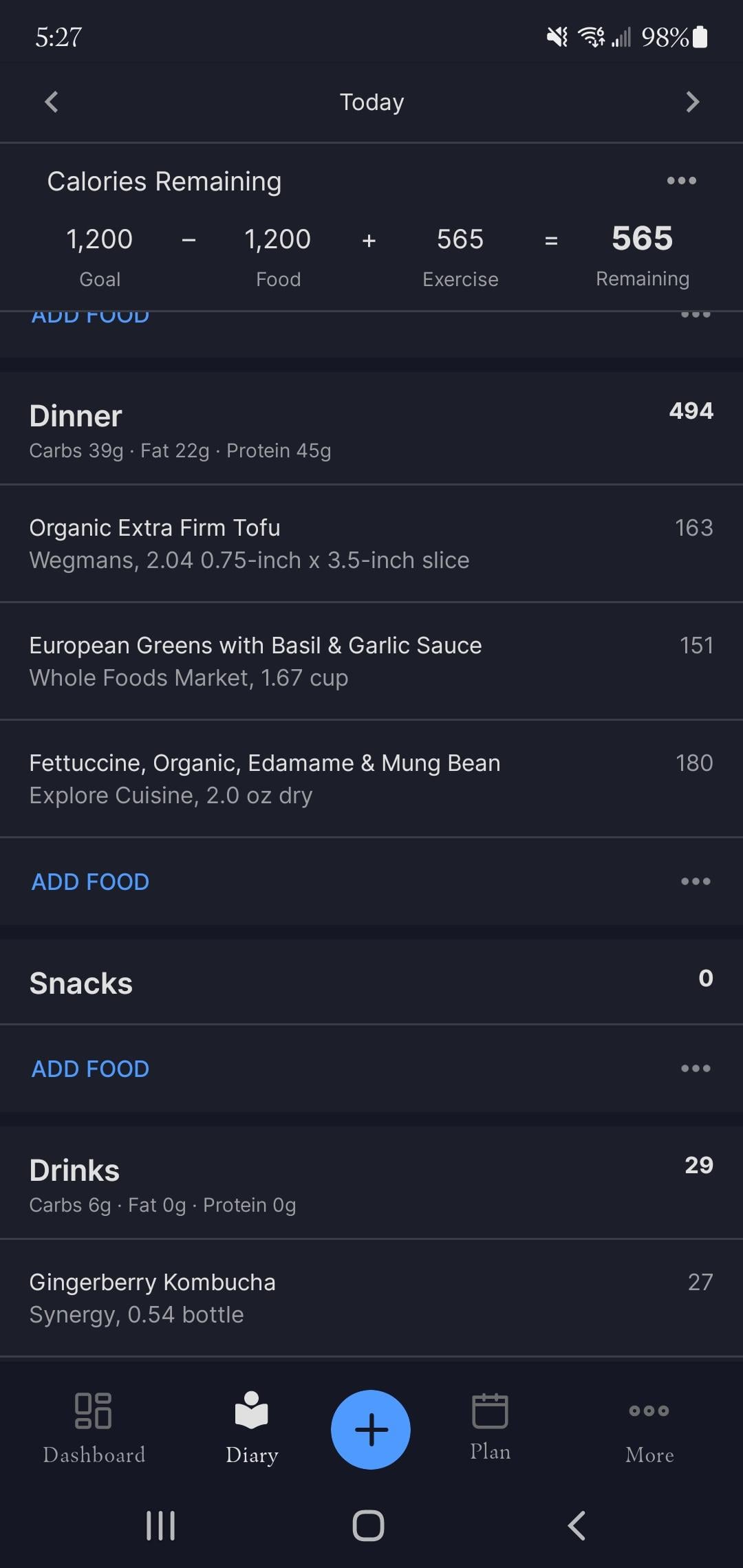Go to the system home screen
This screenshot has width=743, height=1568.
click(x=368, y=1525)
